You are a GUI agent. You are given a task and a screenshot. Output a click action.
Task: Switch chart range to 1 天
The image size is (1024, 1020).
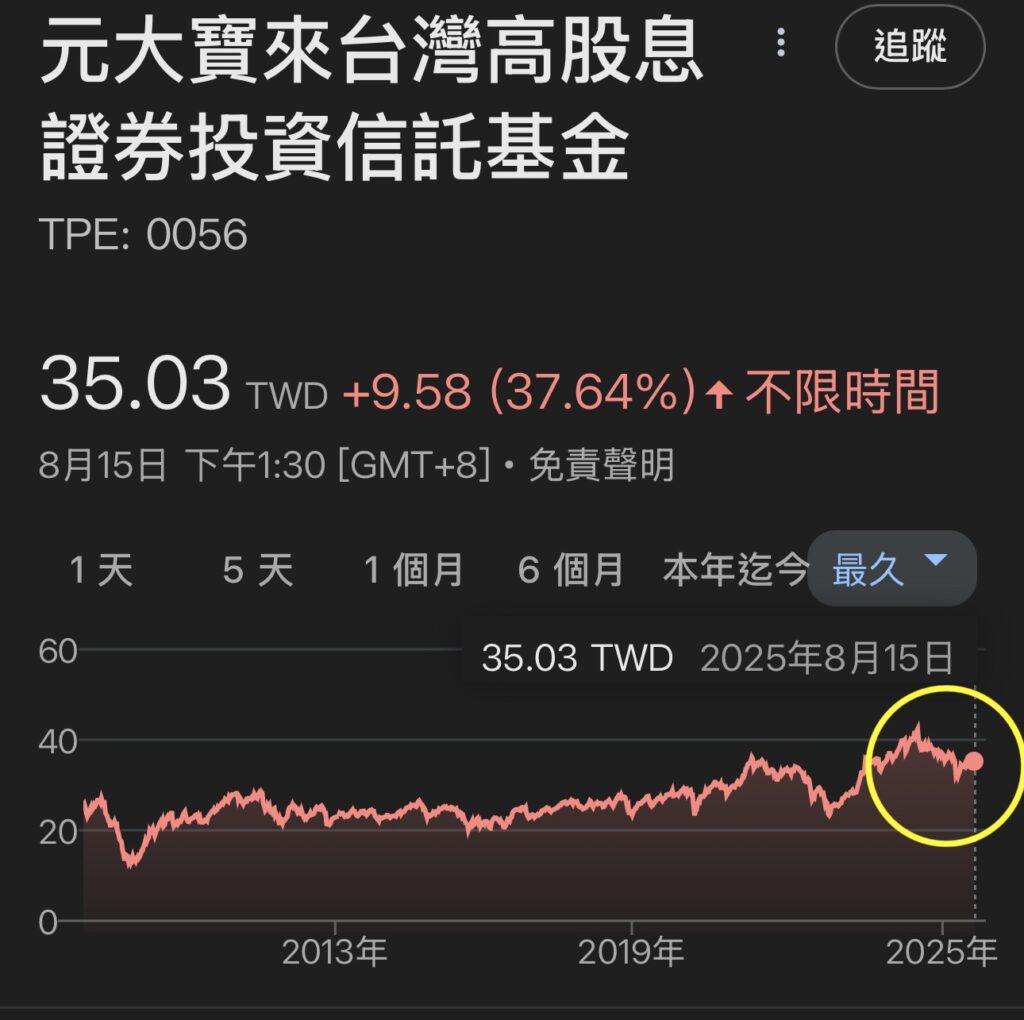pyautogui.click(x=101, y=570)
